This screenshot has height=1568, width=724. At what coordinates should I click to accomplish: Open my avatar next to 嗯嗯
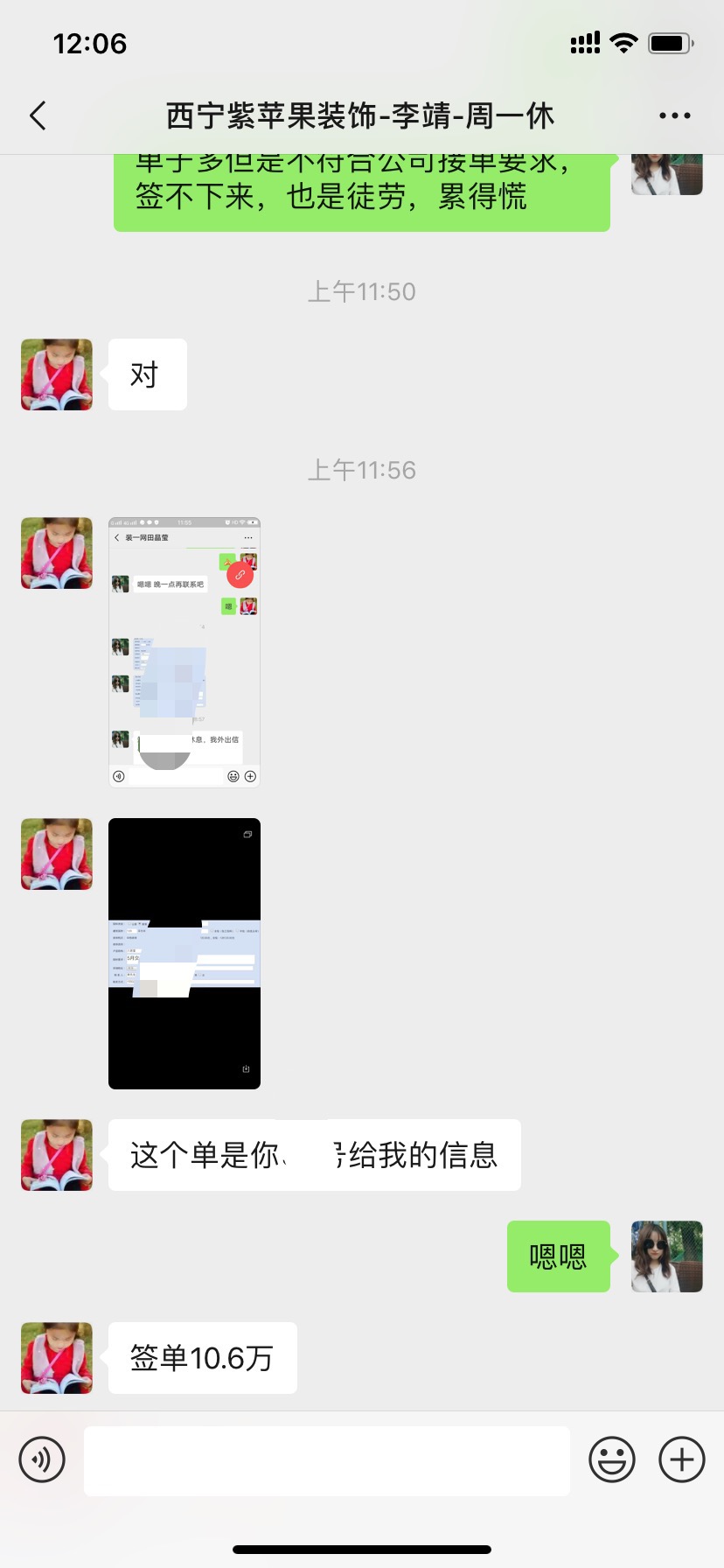(666, 1256)
